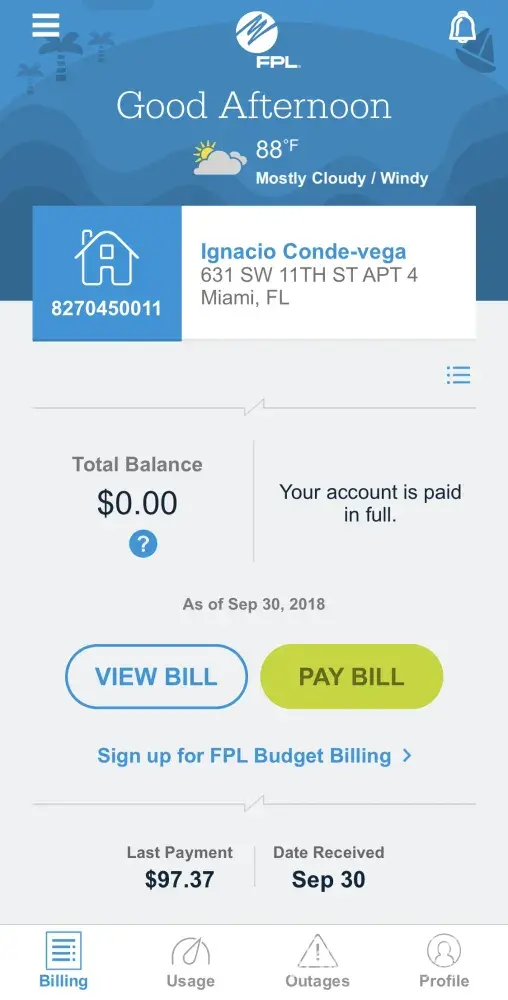Open the hamburger menu

tap(45, 26)
